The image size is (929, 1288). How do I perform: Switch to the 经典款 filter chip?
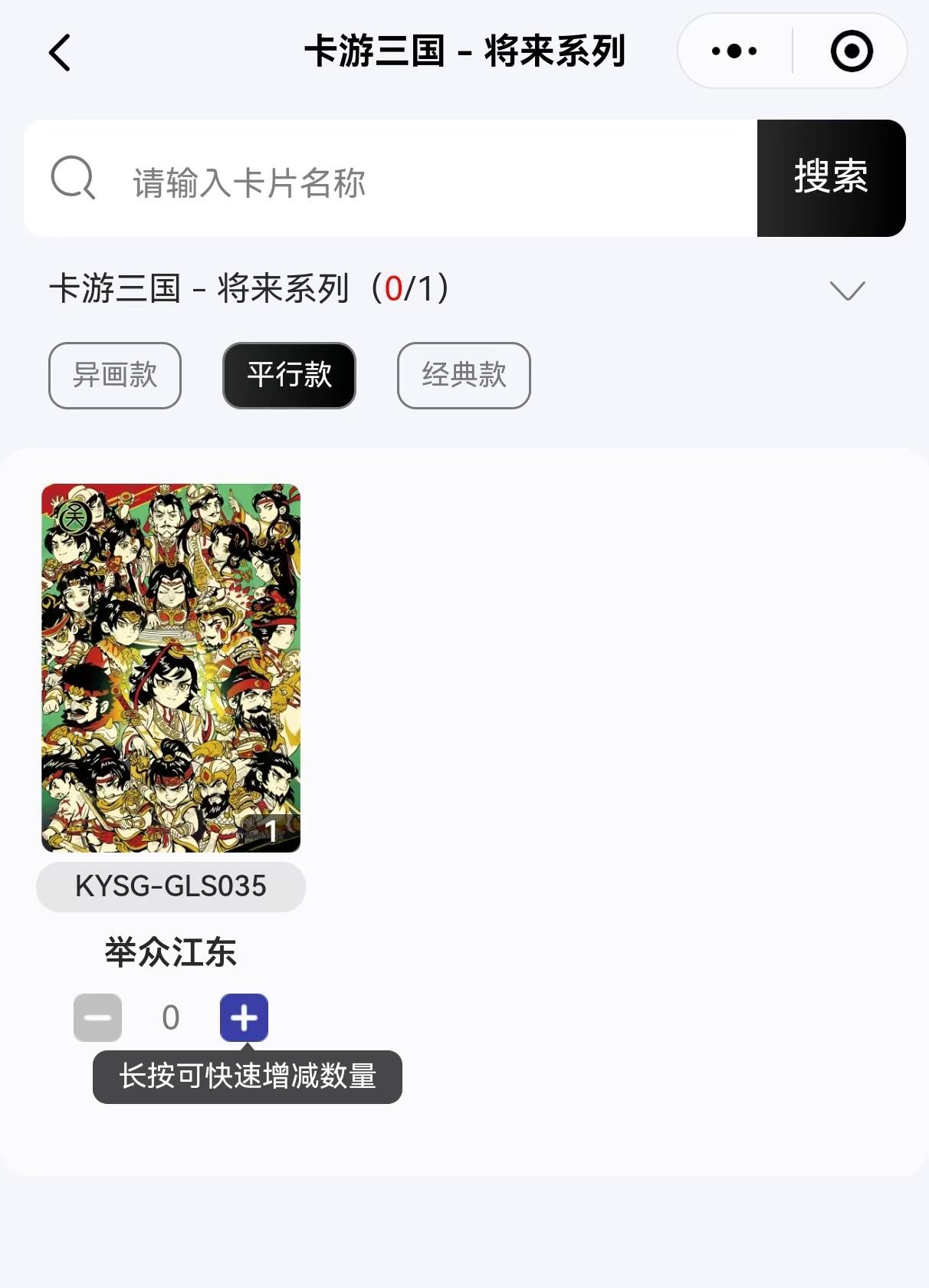pos(464,375)
